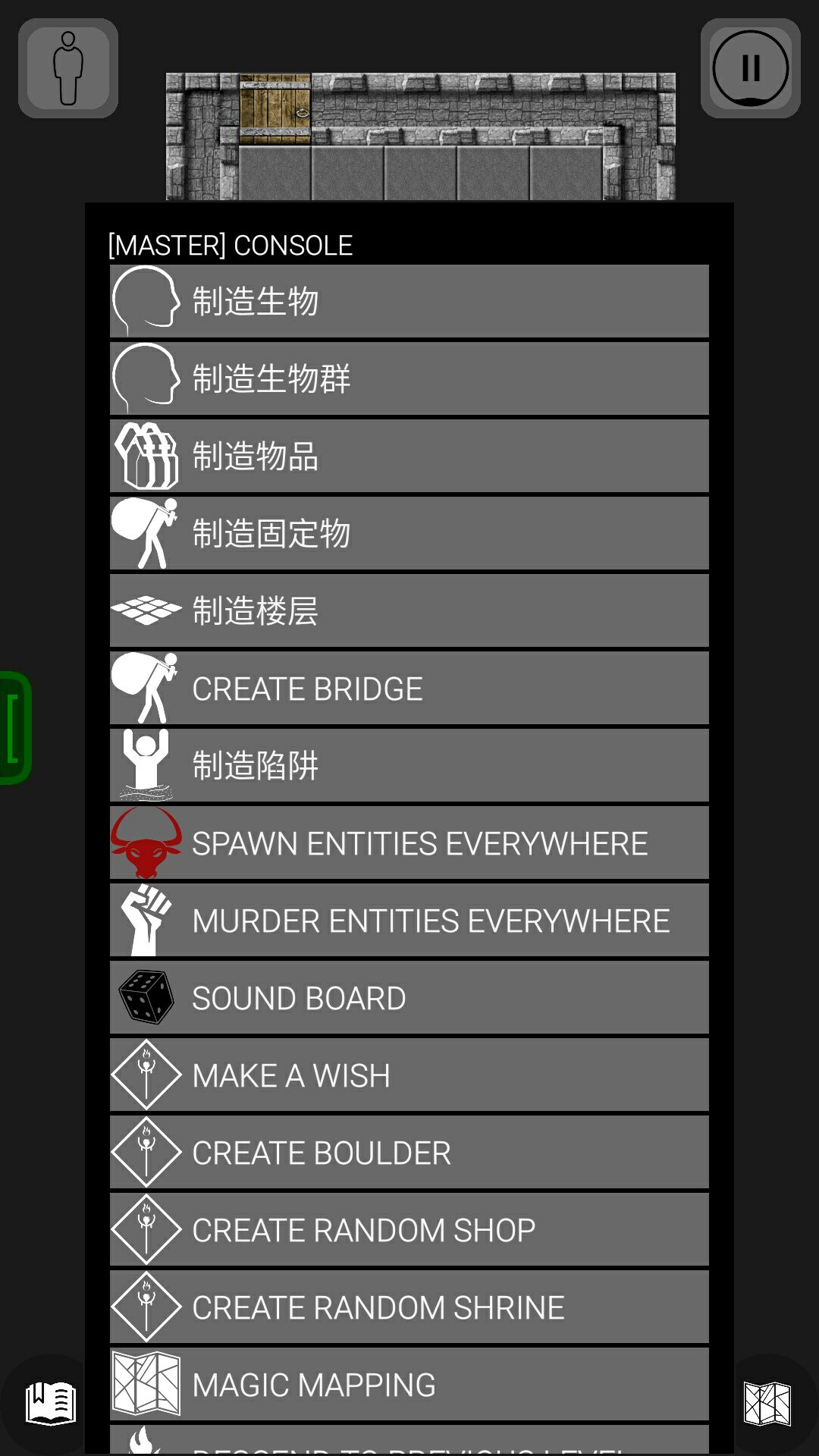Open the journal book icon

pos(50,1403)
